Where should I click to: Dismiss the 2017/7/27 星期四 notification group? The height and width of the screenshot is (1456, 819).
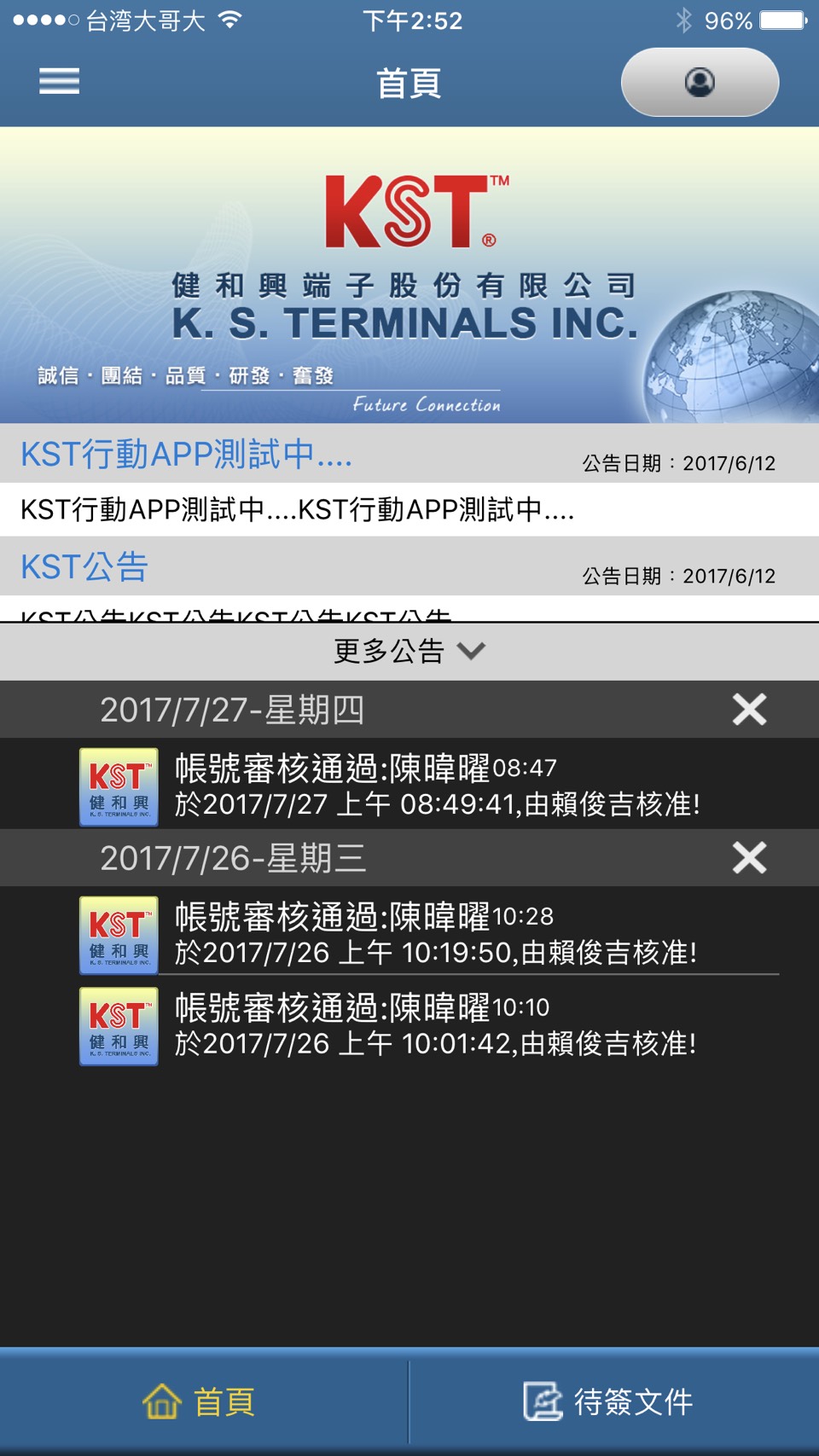[x=749, y=710]
